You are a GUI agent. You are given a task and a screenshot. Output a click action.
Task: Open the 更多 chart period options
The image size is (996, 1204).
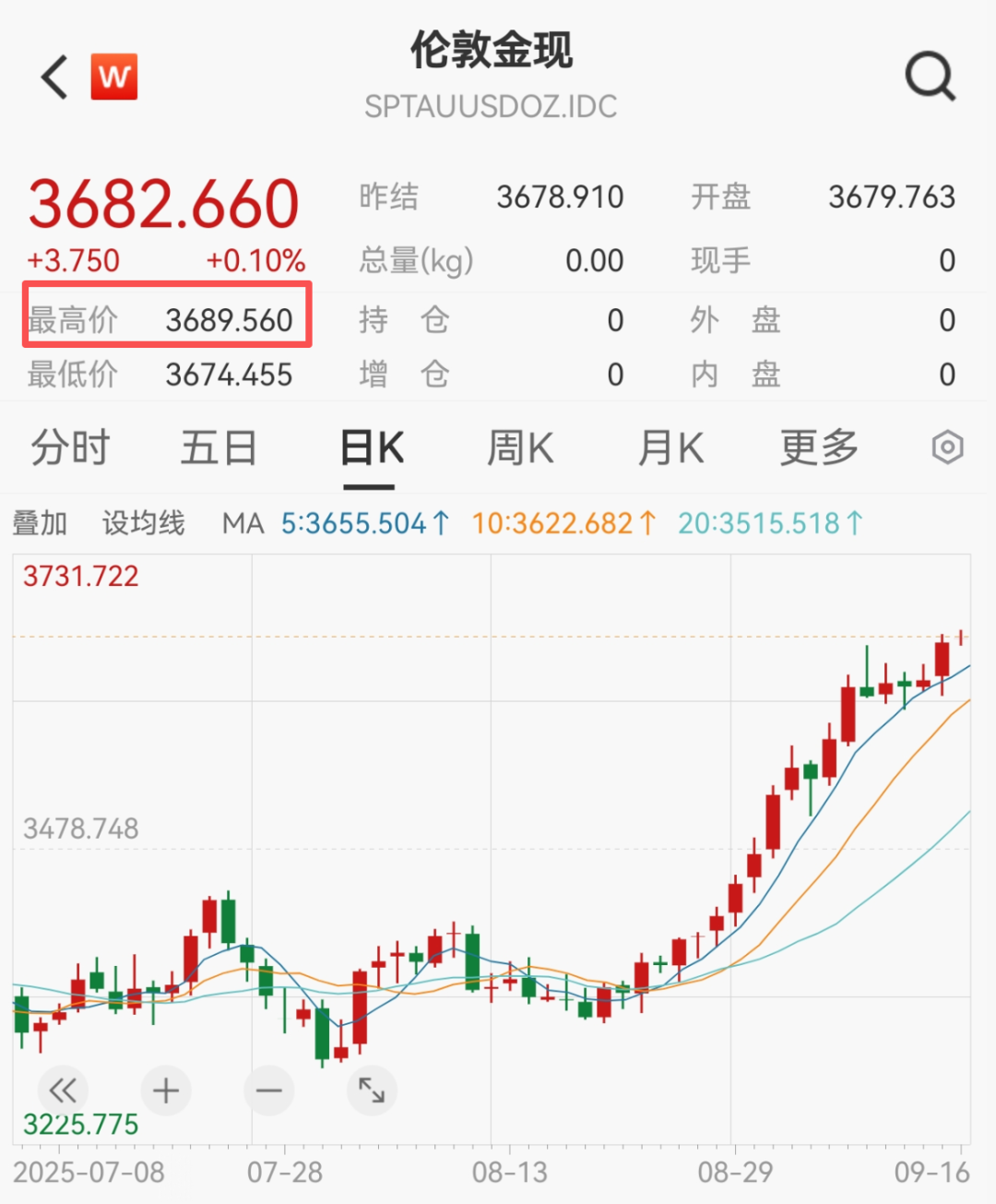click(x=819, y=449)
